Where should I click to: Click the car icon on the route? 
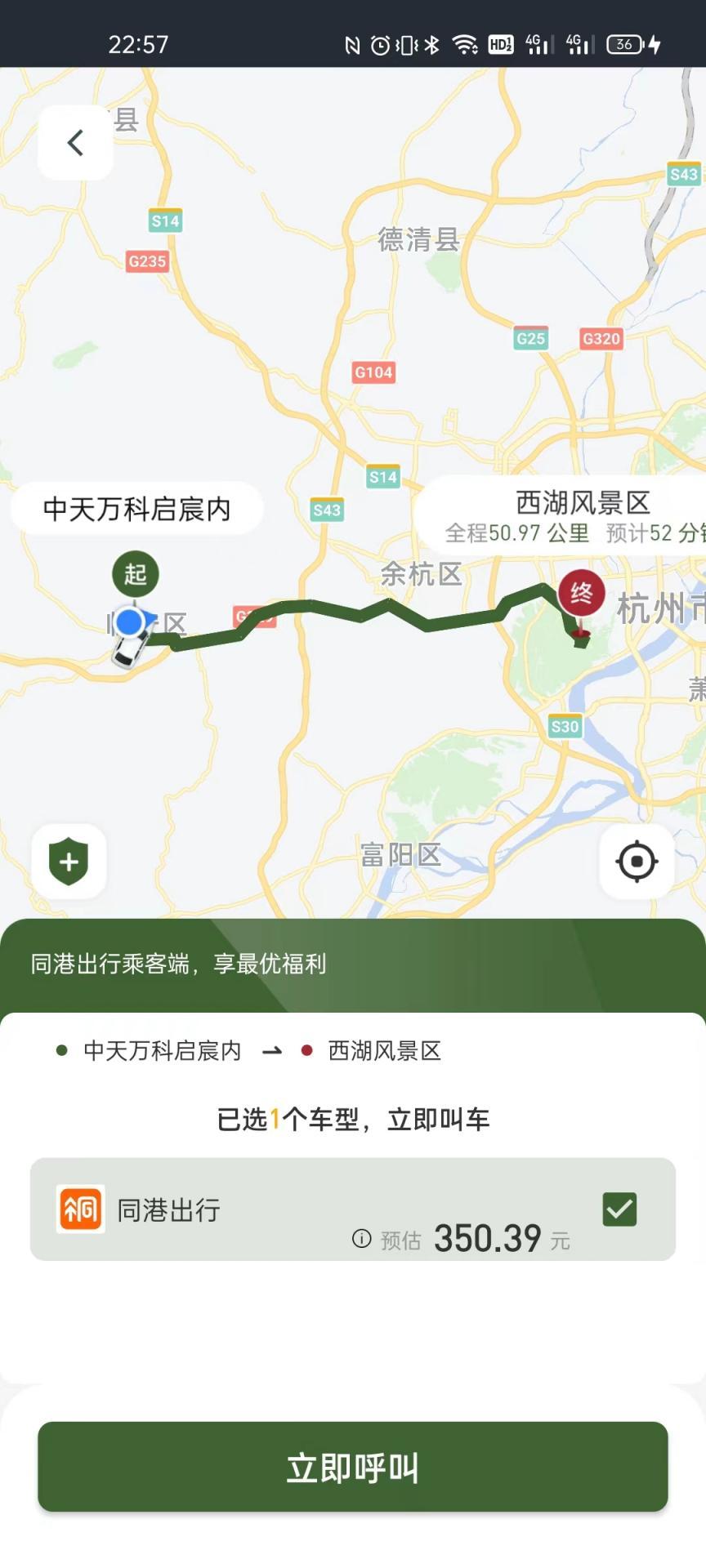click(x=127, y=649)
